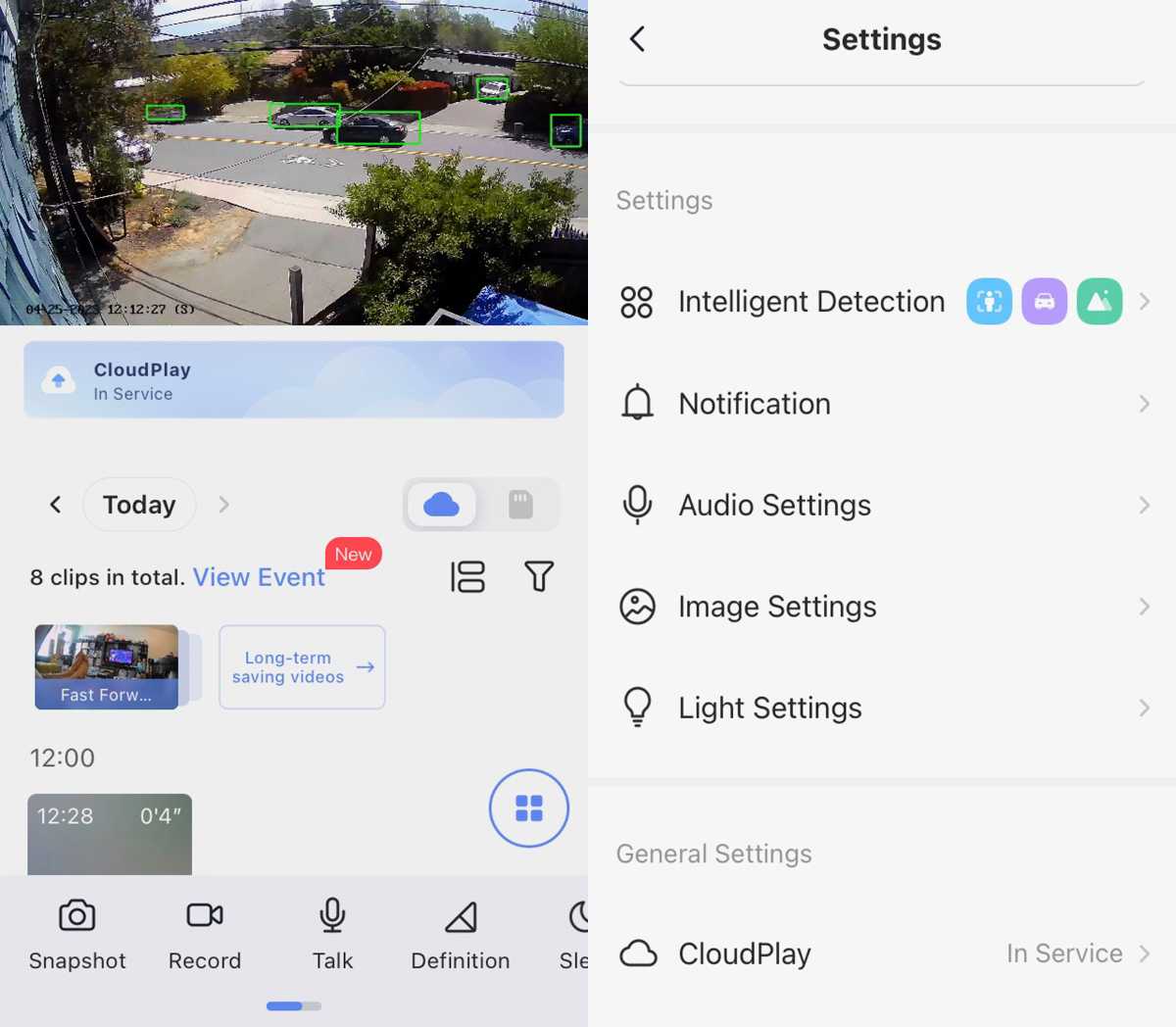The height and width of the screenshot is (1027, 1176).
Task: Go back from the Settings screen
Action: click(x=638, y=39)
